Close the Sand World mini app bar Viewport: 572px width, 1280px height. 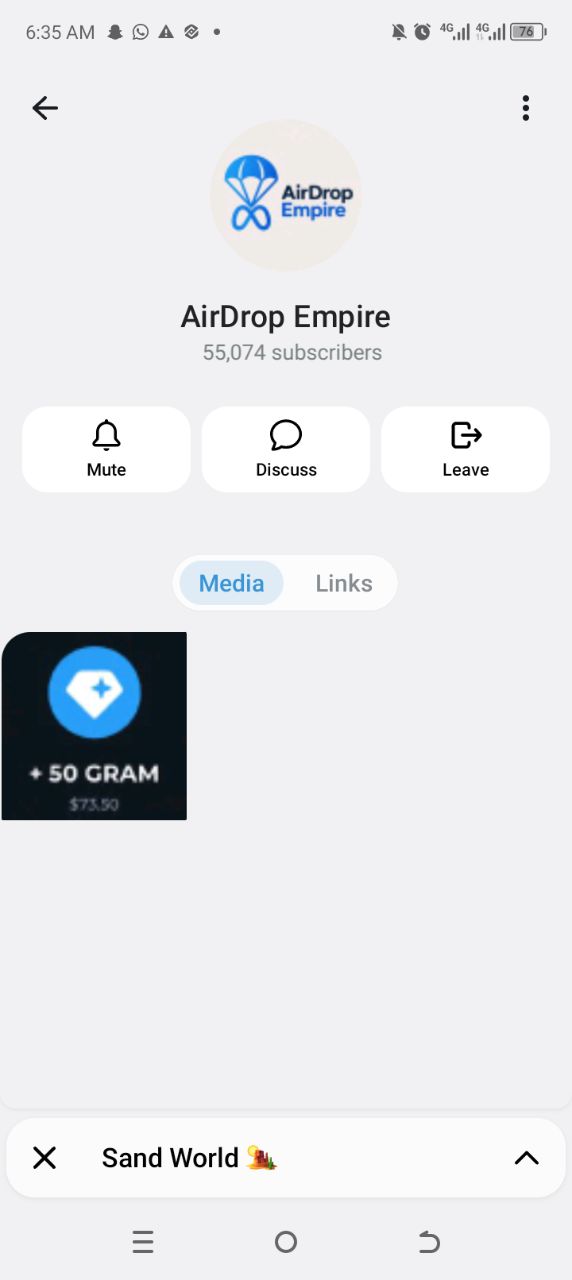point(44,1158)
